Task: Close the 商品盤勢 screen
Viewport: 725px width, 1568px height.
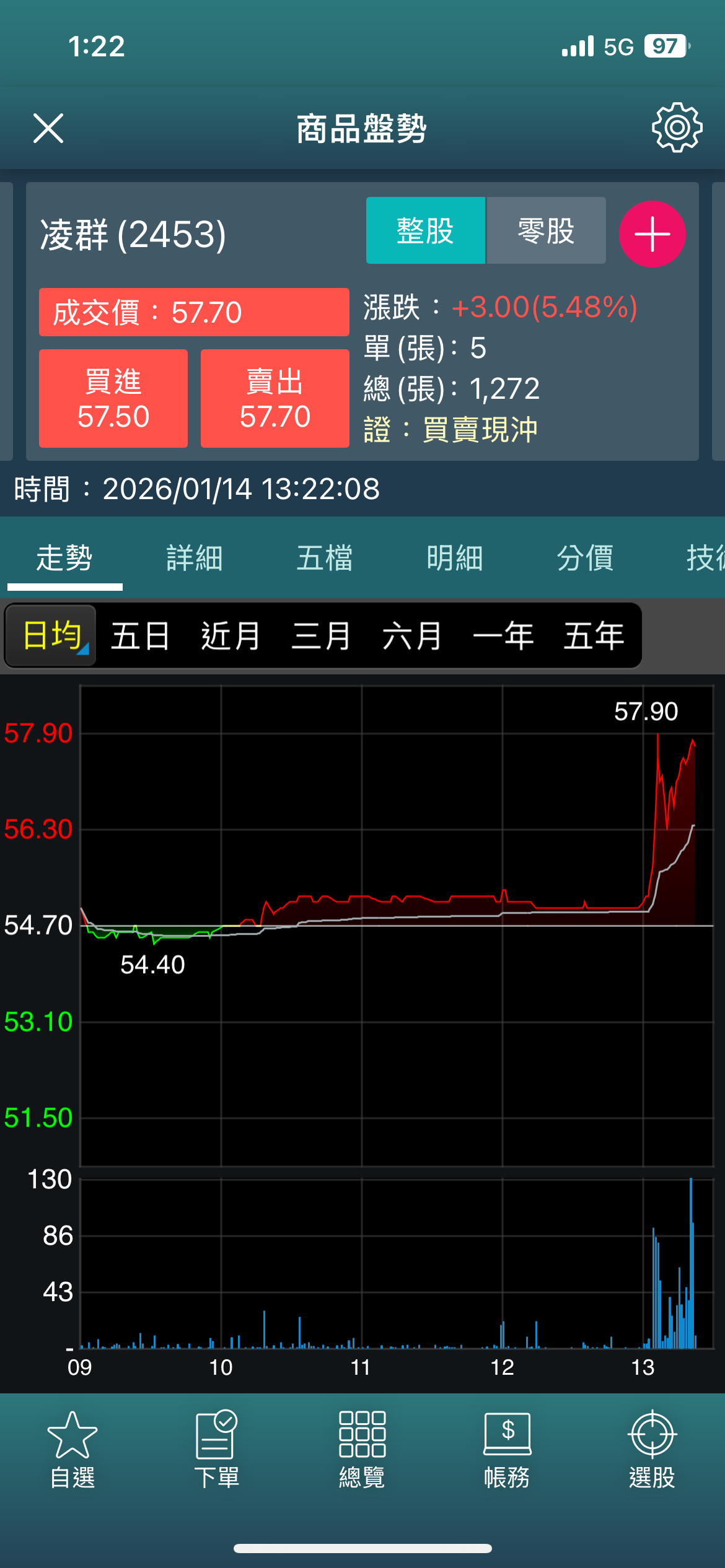Action: click(x=48, y=128)
